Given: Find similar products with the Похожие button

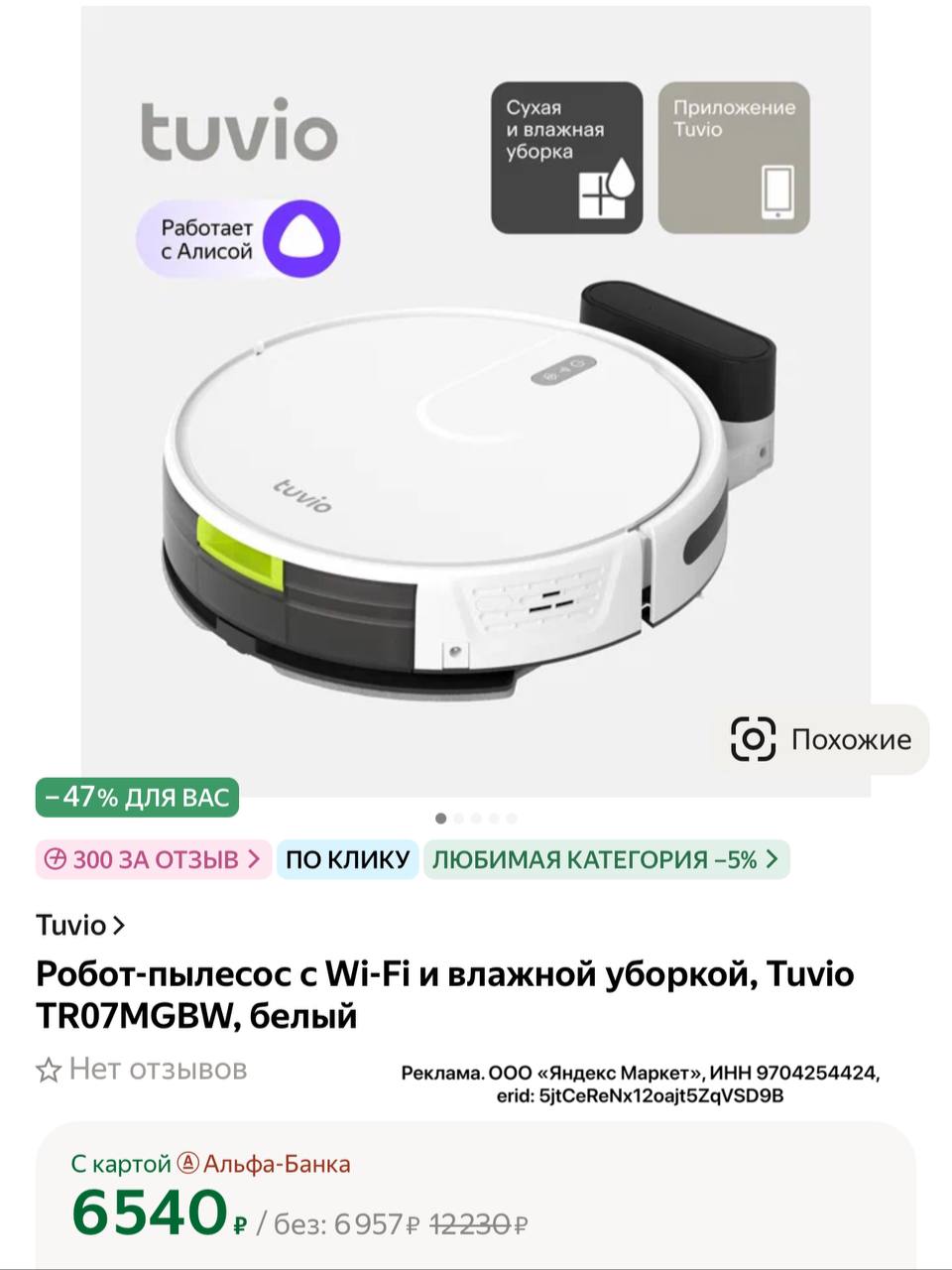Looking at the screenshot, I should 821,739.
